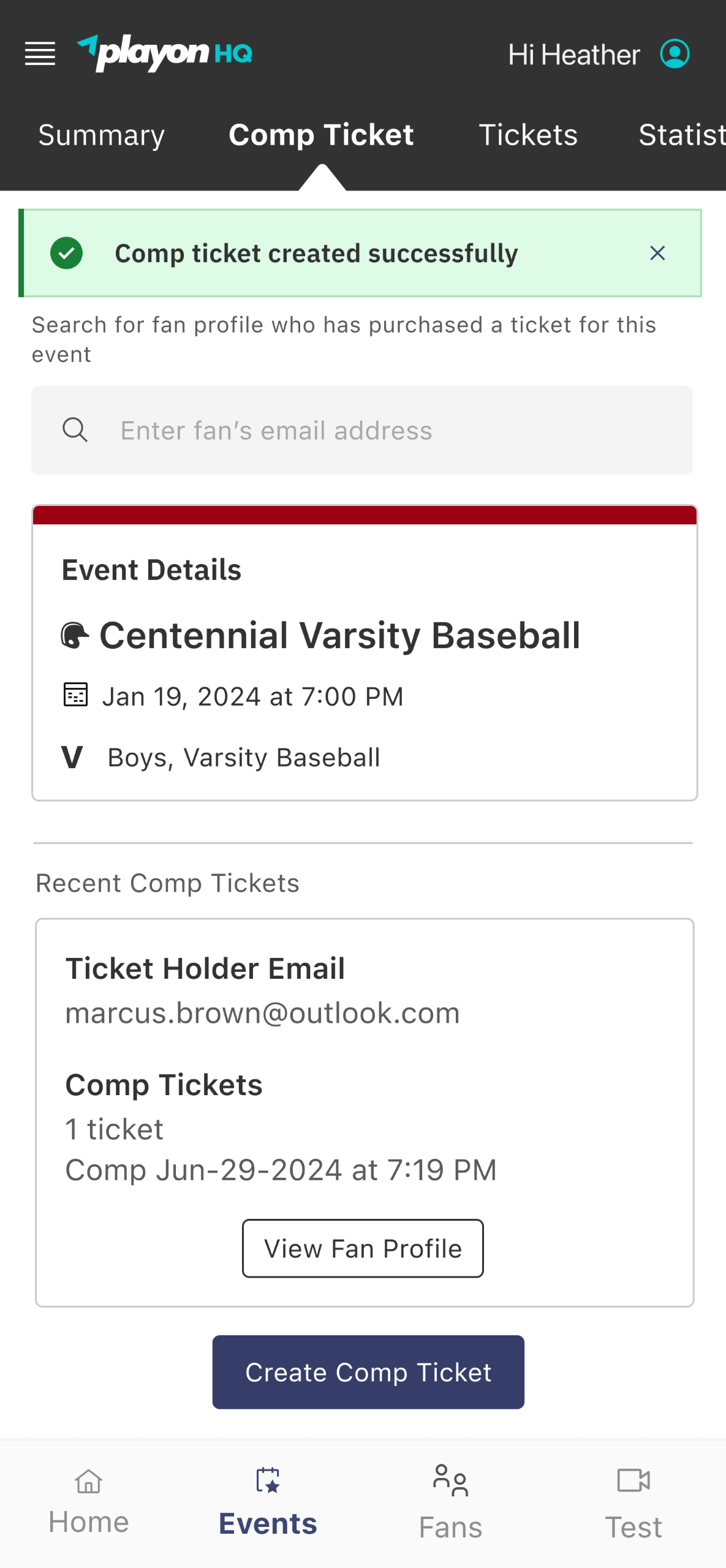Tap the green checkmark in success banner

67,252
